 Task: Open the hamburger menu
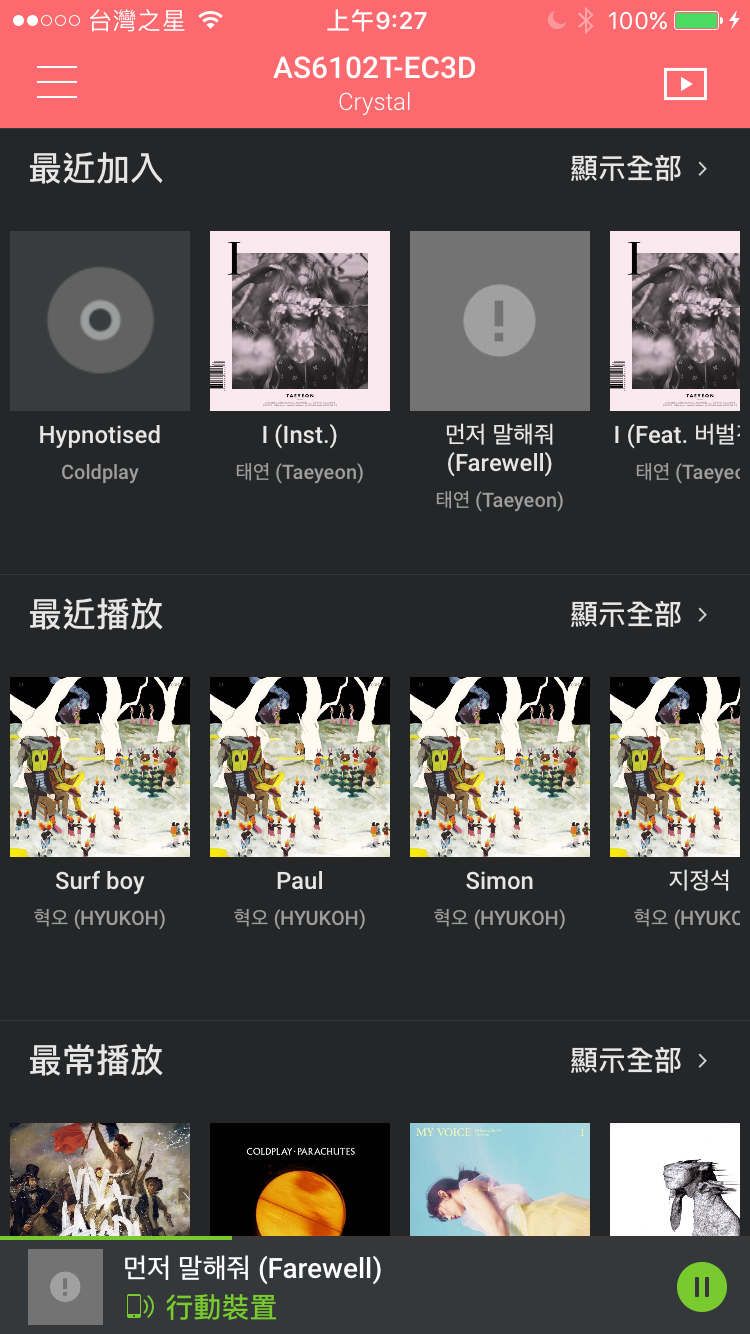tap(57, 82)
